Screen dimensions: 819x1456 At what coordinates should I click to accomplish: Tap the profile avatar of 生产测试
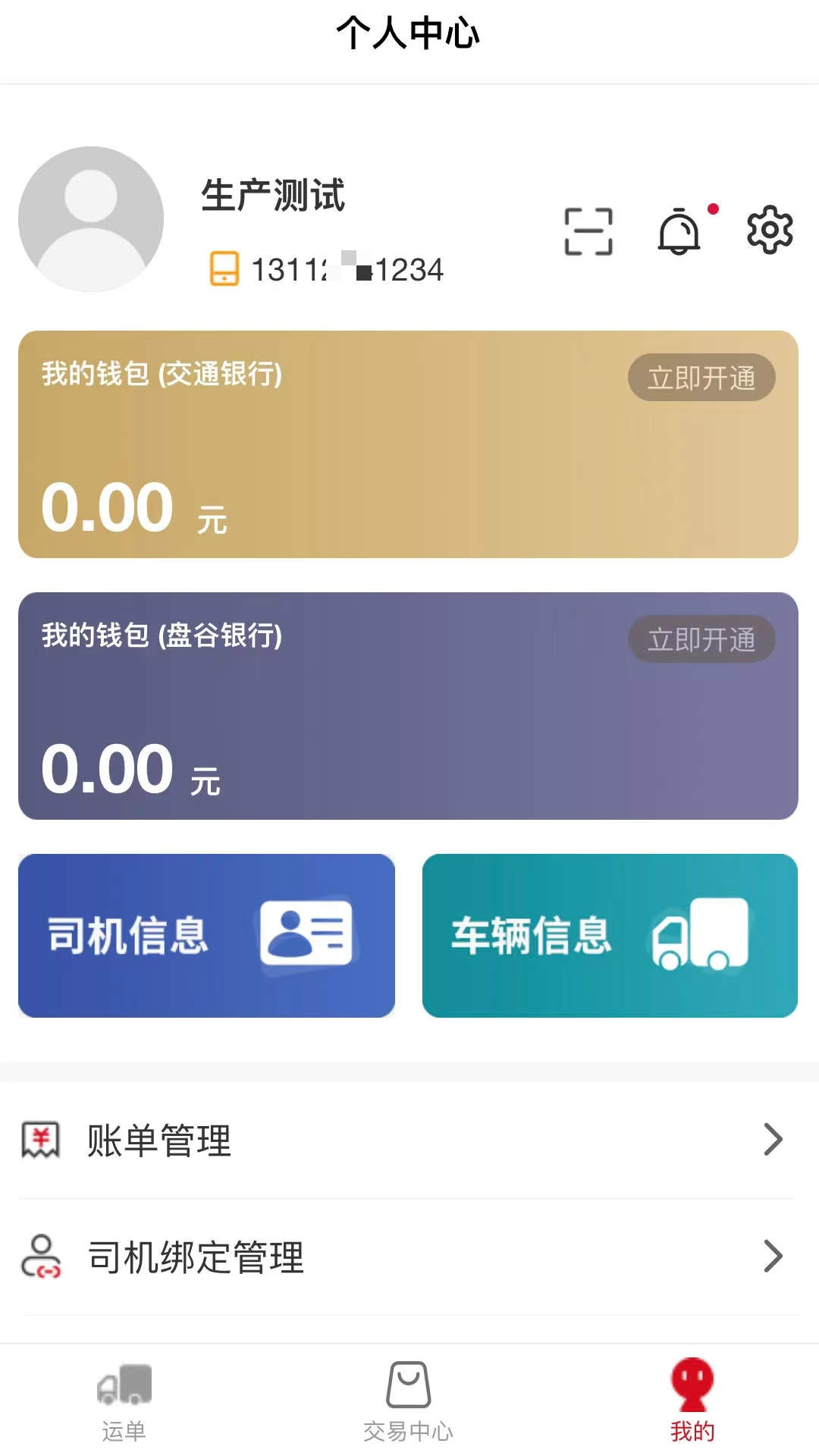89,218
